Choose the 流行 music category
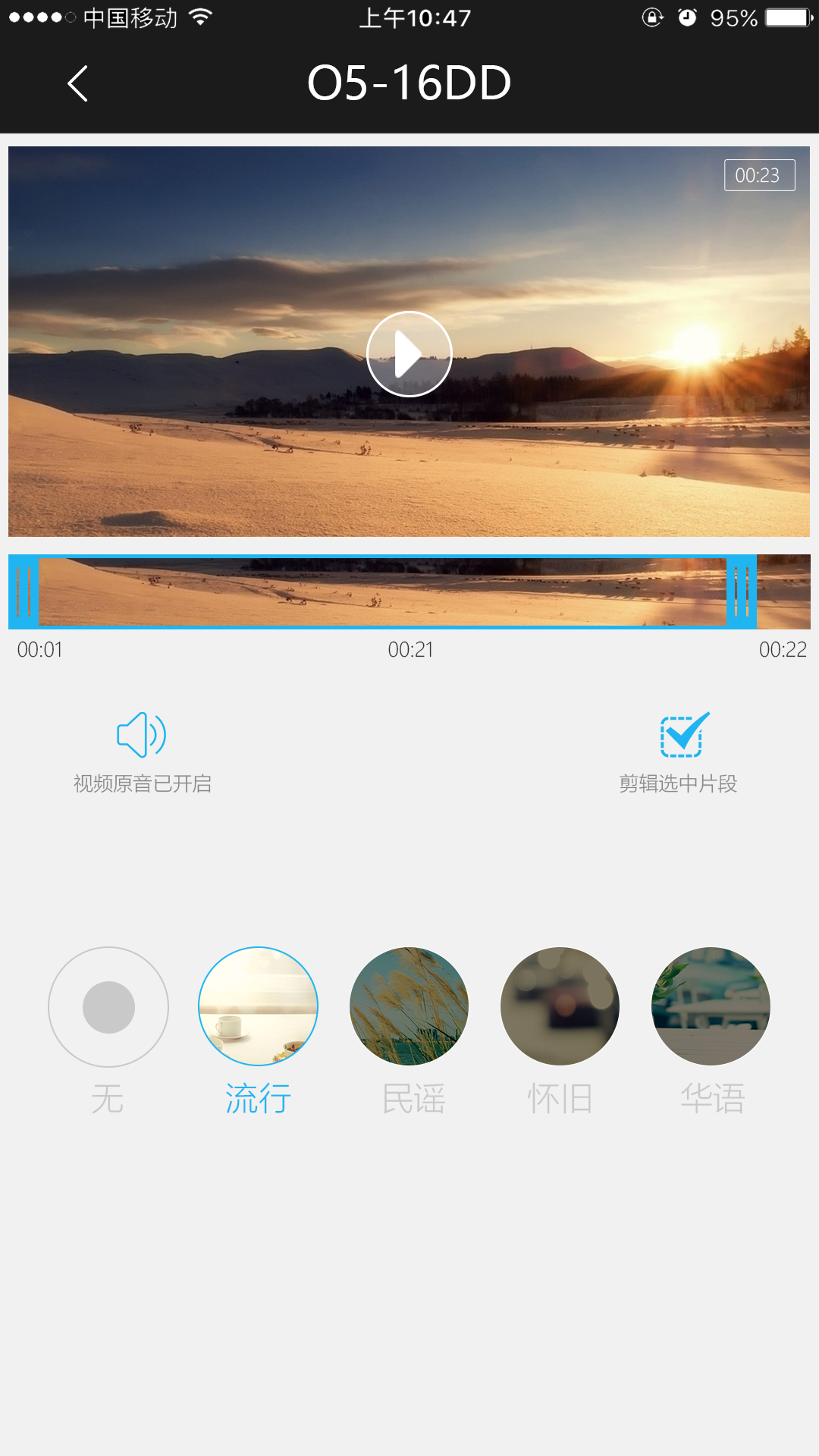 click(x=259, y=1007)
